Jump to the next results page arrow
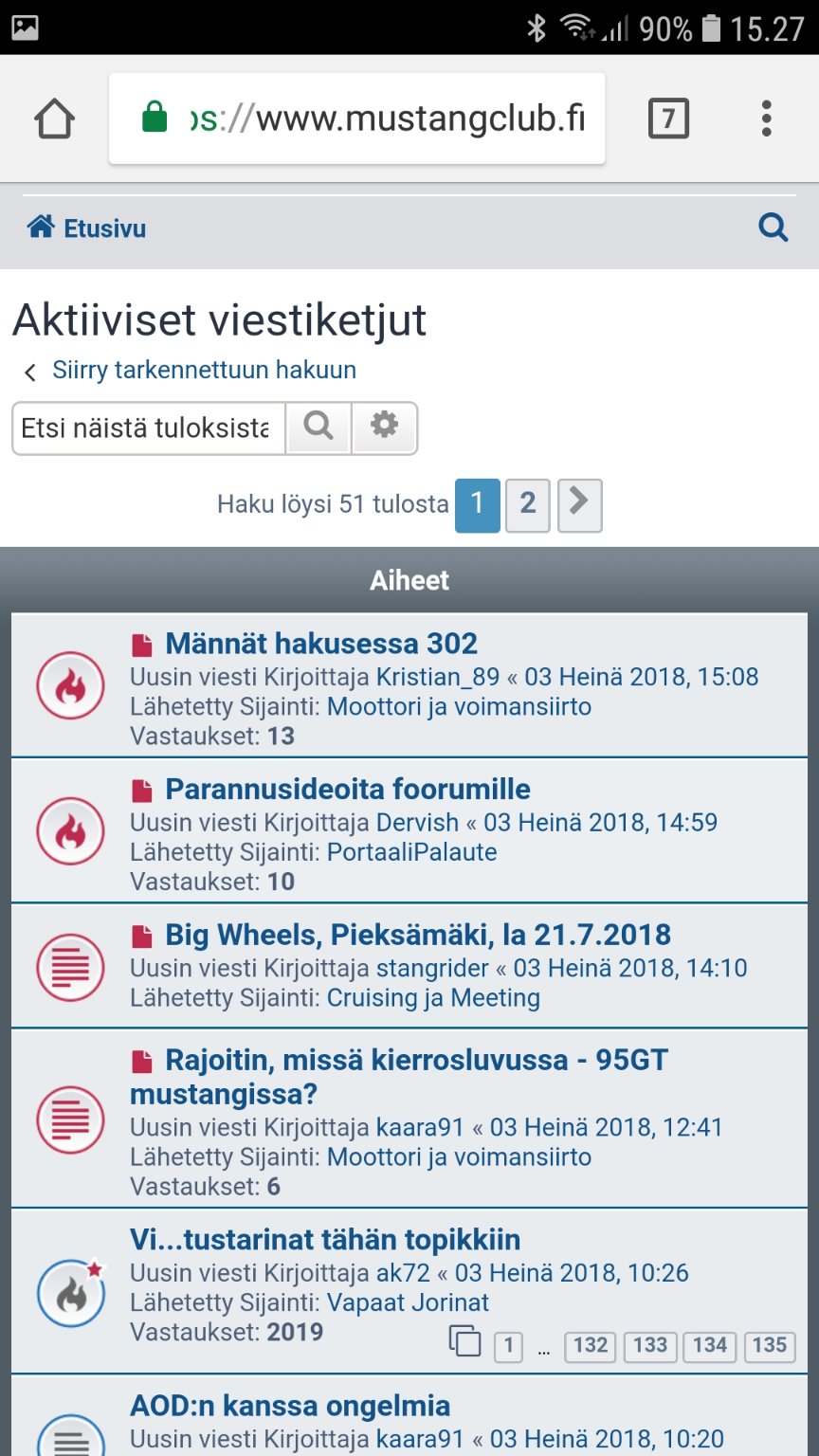819x1456 pixels. pos(579,504)
